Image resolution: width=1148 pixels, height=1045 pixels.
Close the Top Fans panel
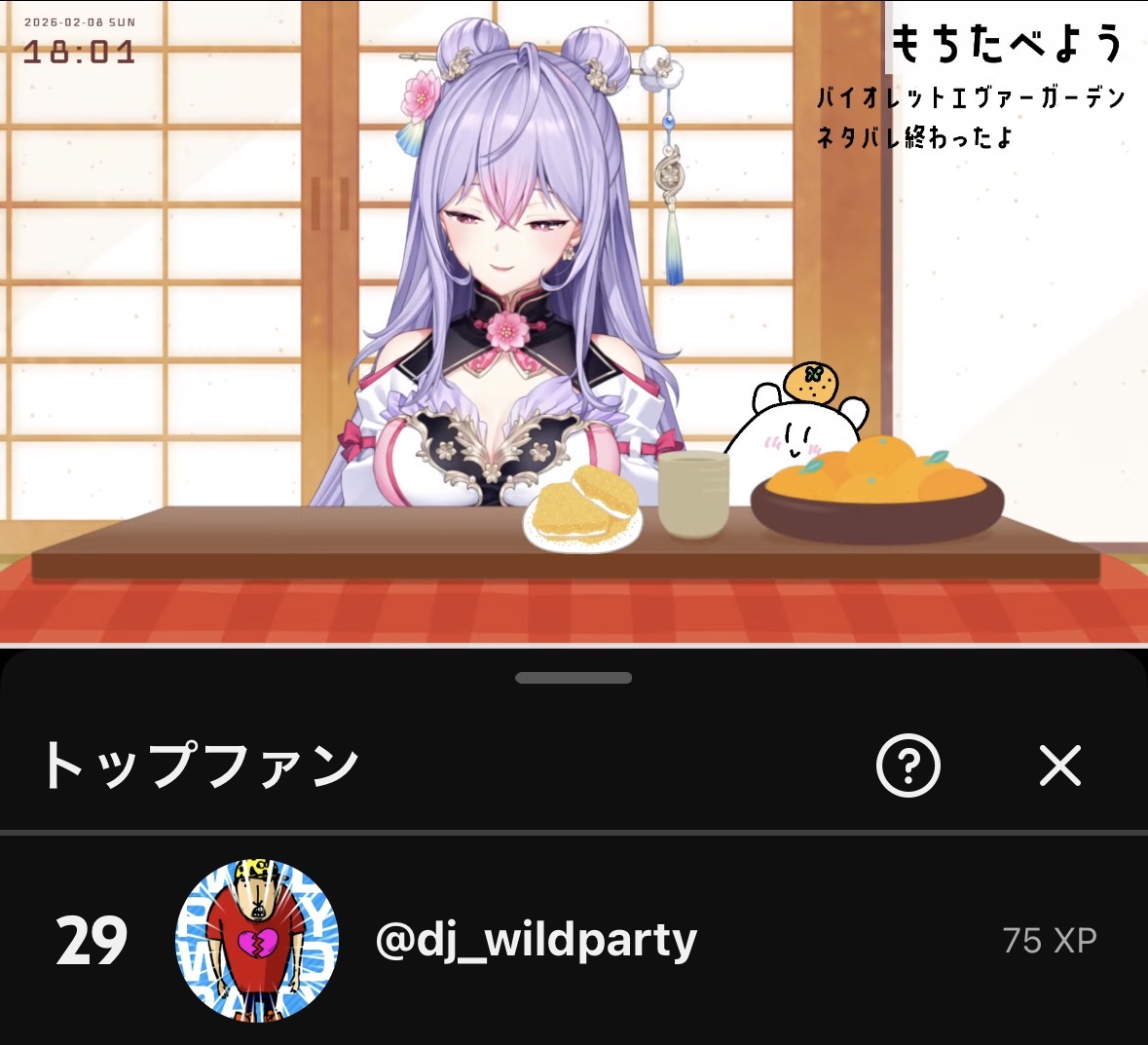click(1060, 765)
